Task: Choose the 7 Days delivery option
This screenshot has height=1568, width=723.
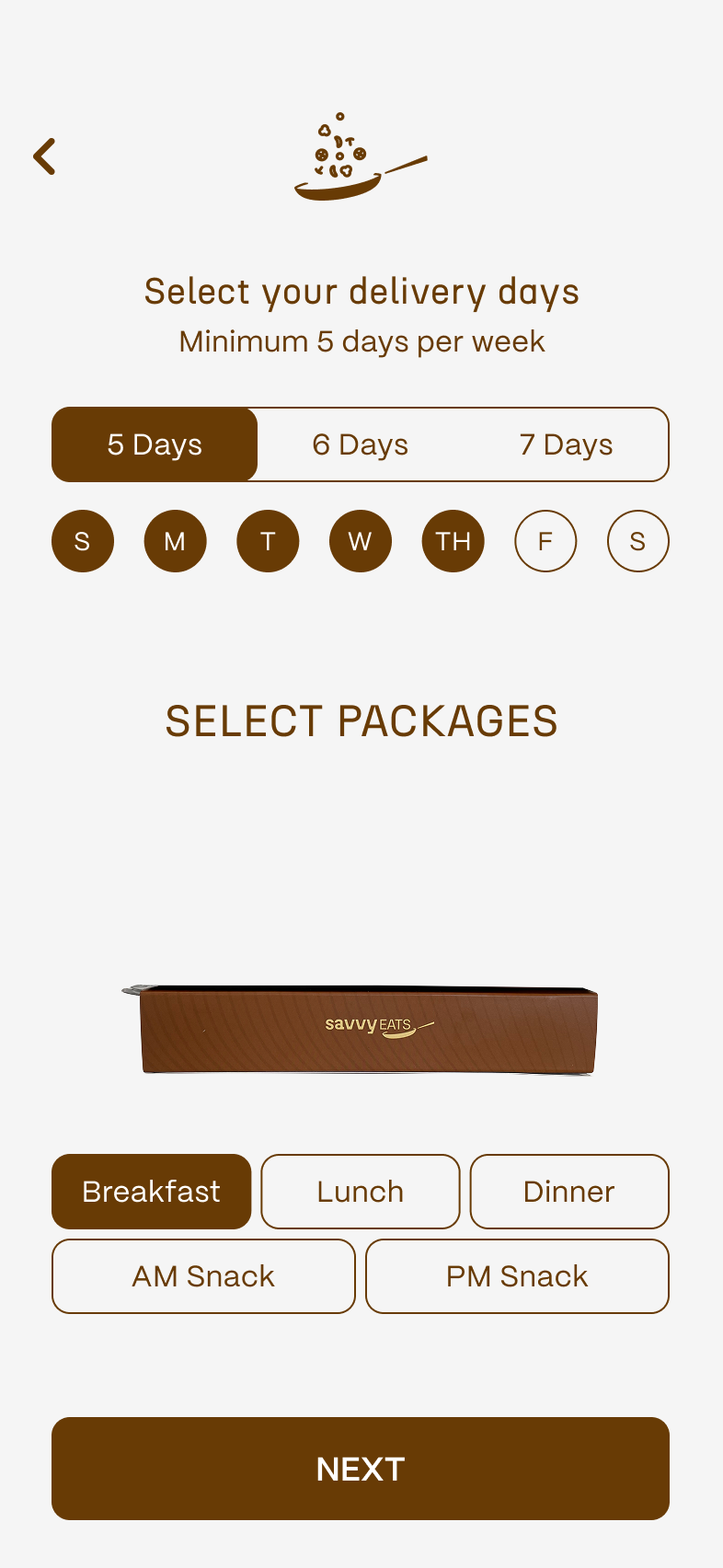Action: (567, 444)
